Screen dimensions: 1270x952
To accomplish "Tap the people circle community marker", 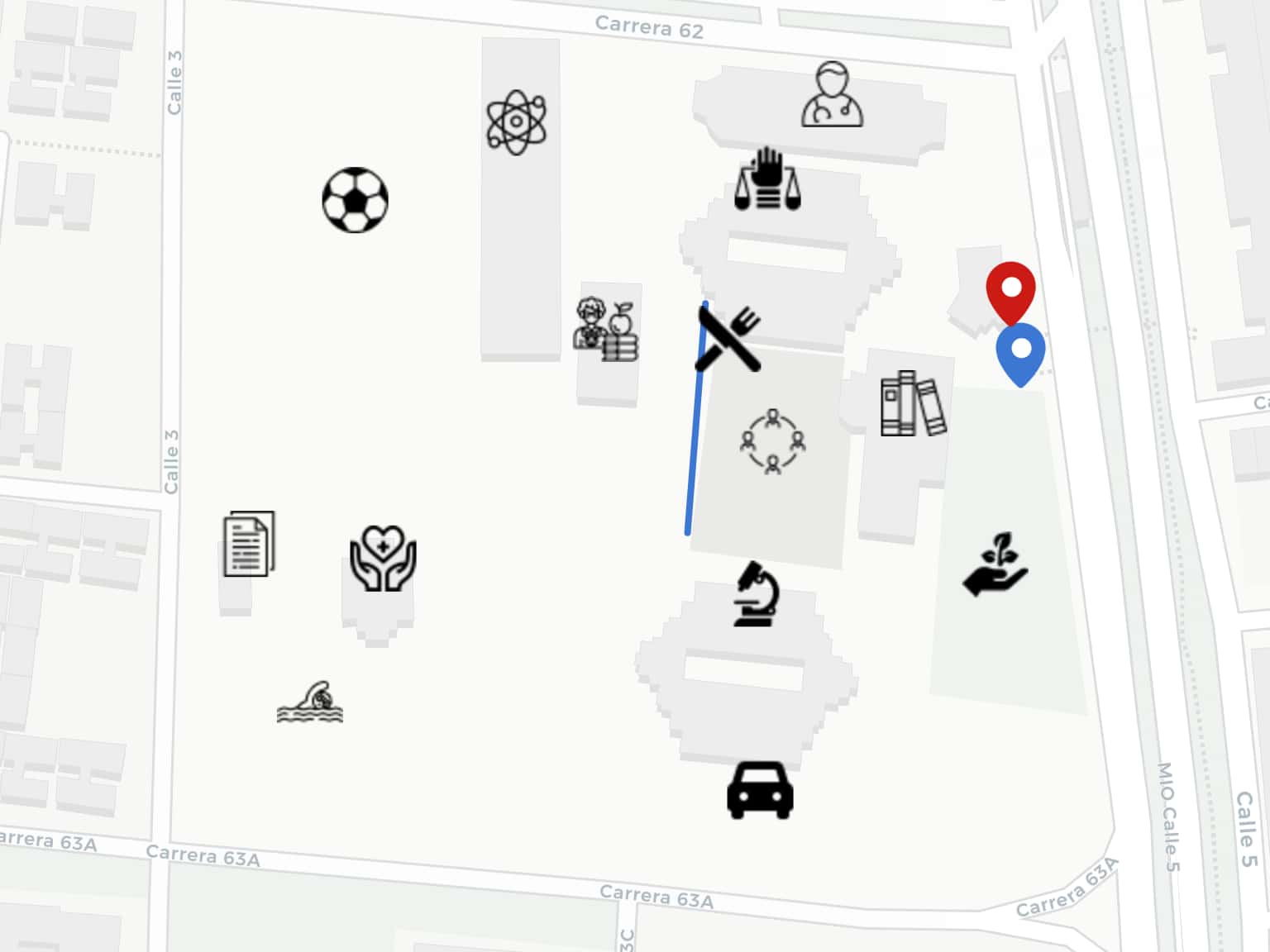I will pos(772,441).
